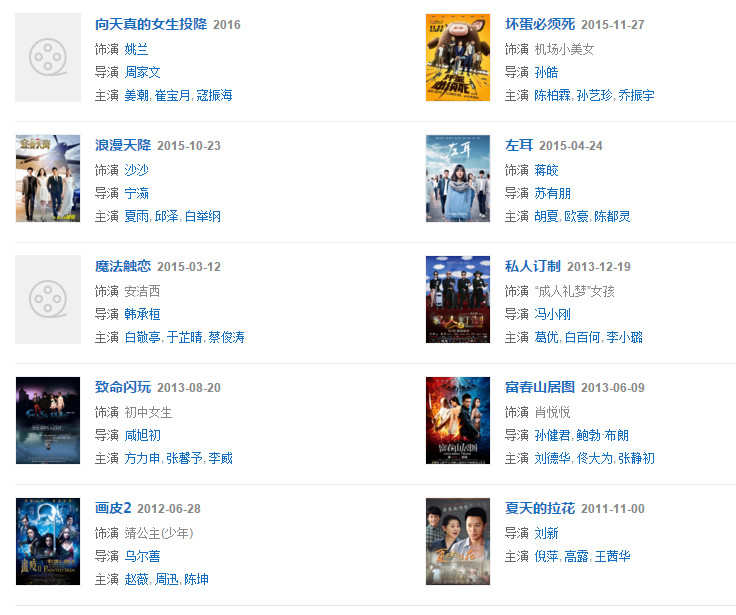The image size is (736, 615).
Task: Open the 私人订制 title link
Action: point(533,266)
